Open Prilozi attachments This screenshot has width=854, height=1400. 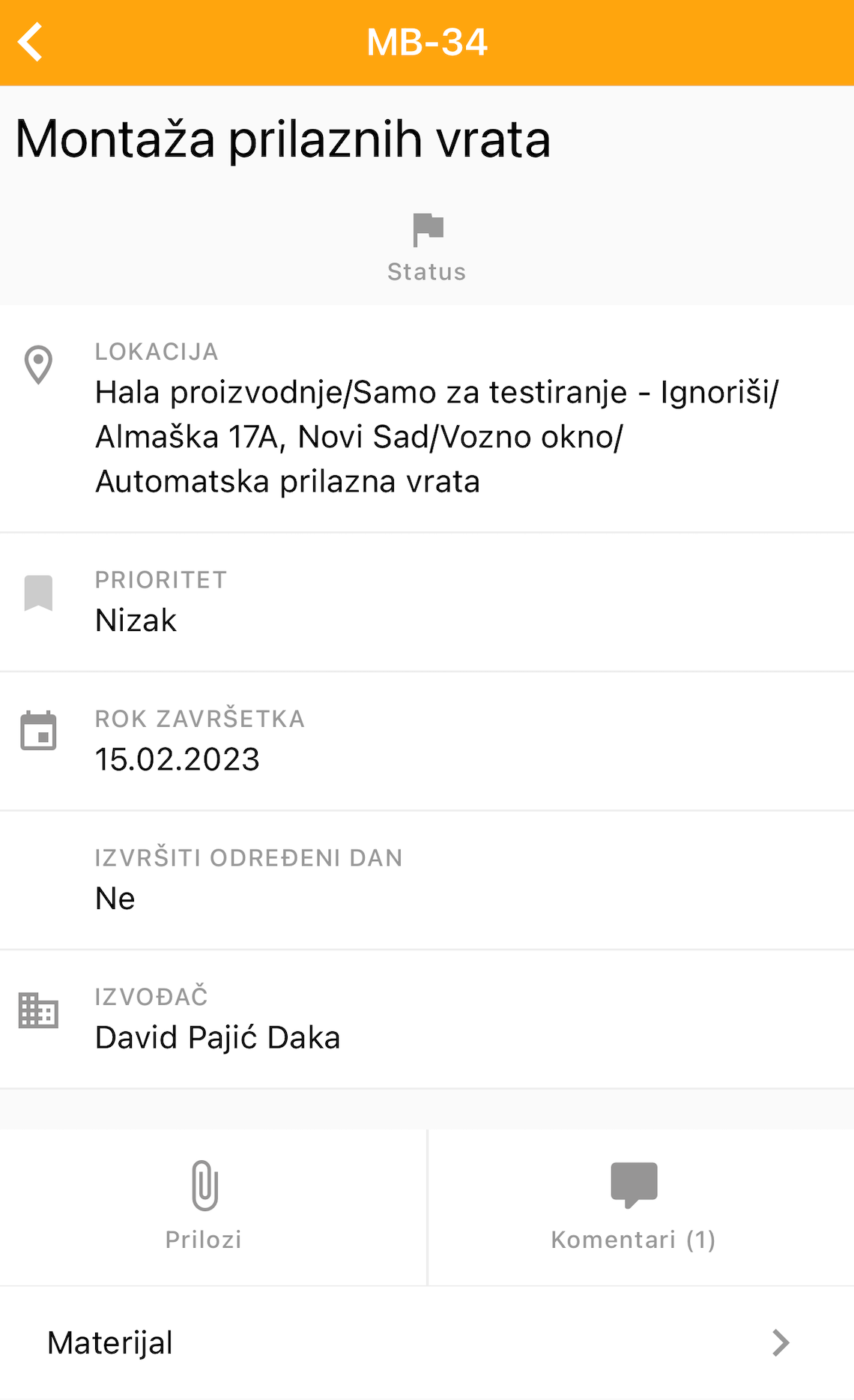(204, 1205)
